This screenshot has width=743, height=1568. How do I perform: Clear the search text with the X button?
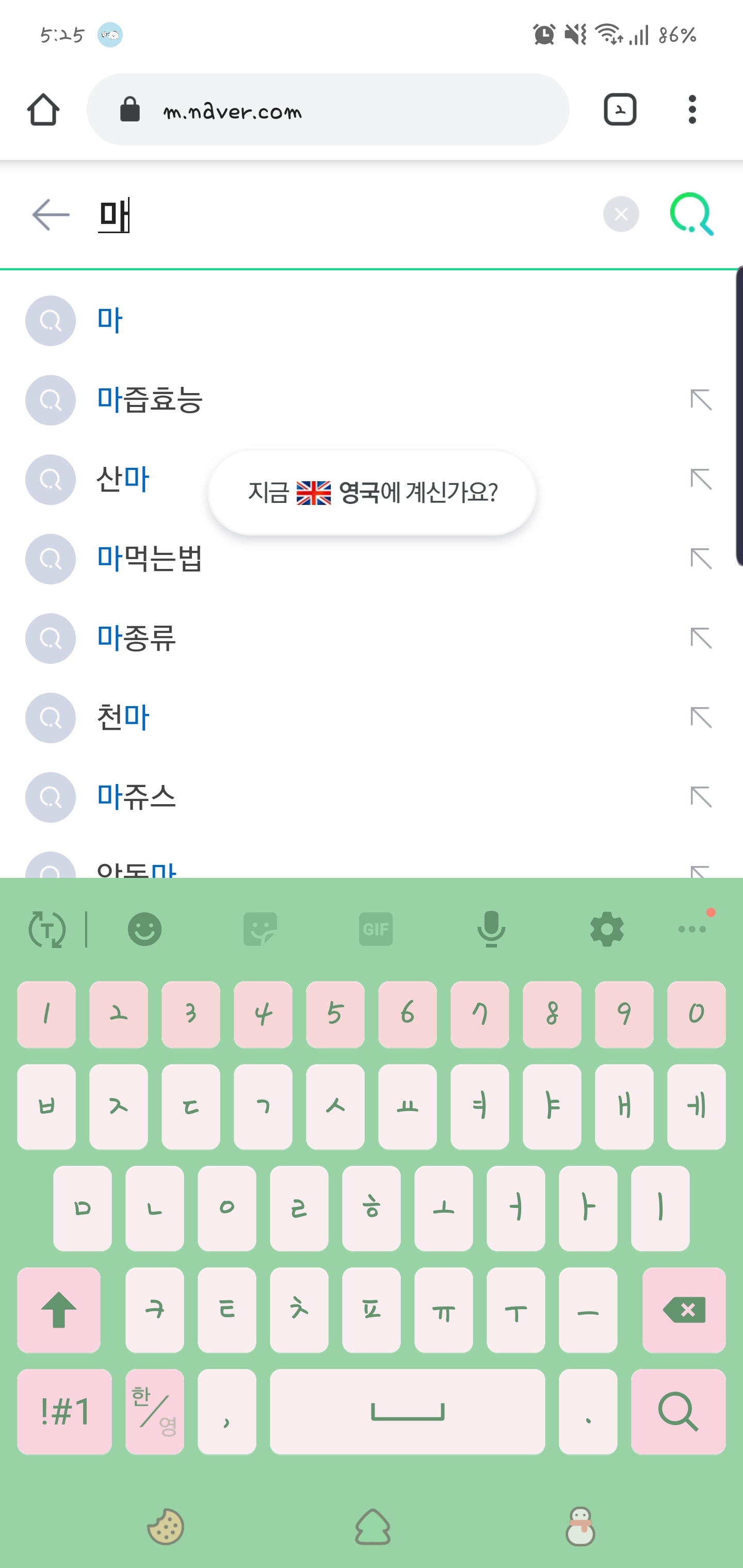click(620, 213)
